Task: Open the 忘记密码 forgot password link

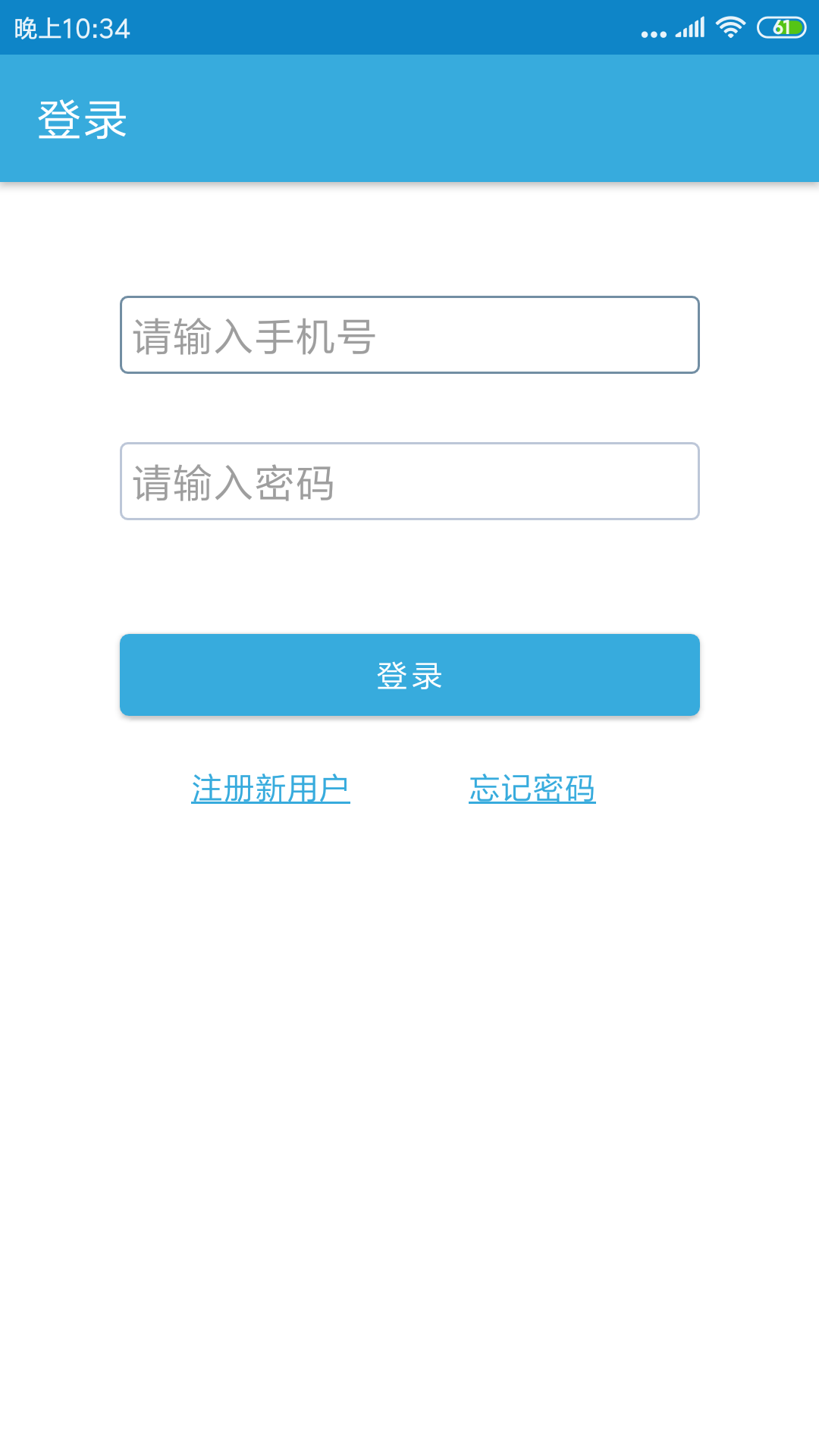Action: (532, 789)
